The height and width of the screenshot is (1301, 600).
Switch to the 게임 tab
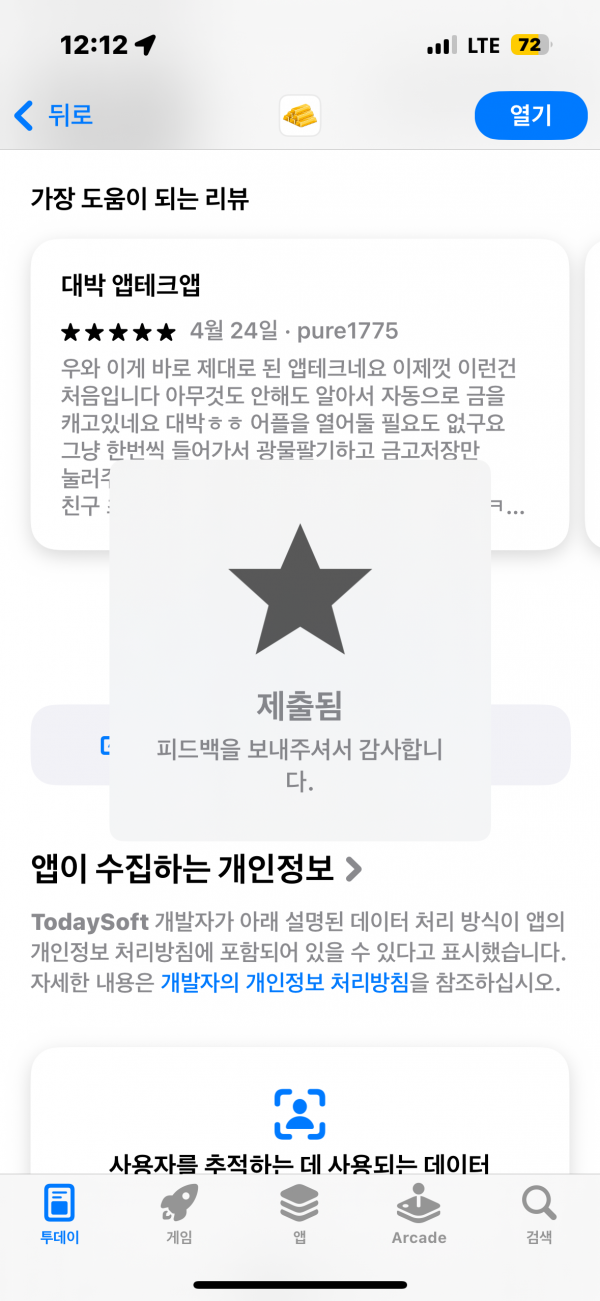(180, 1214)
